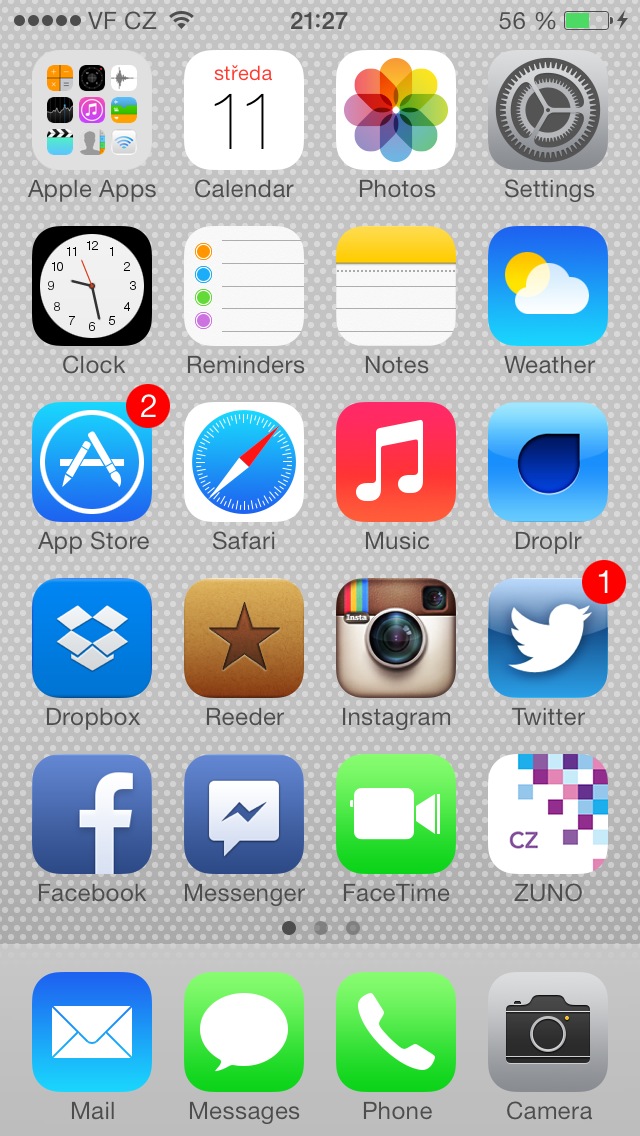Launch Droplr
The height and width of the screenshot is (1136, 640).
point(548,462)
